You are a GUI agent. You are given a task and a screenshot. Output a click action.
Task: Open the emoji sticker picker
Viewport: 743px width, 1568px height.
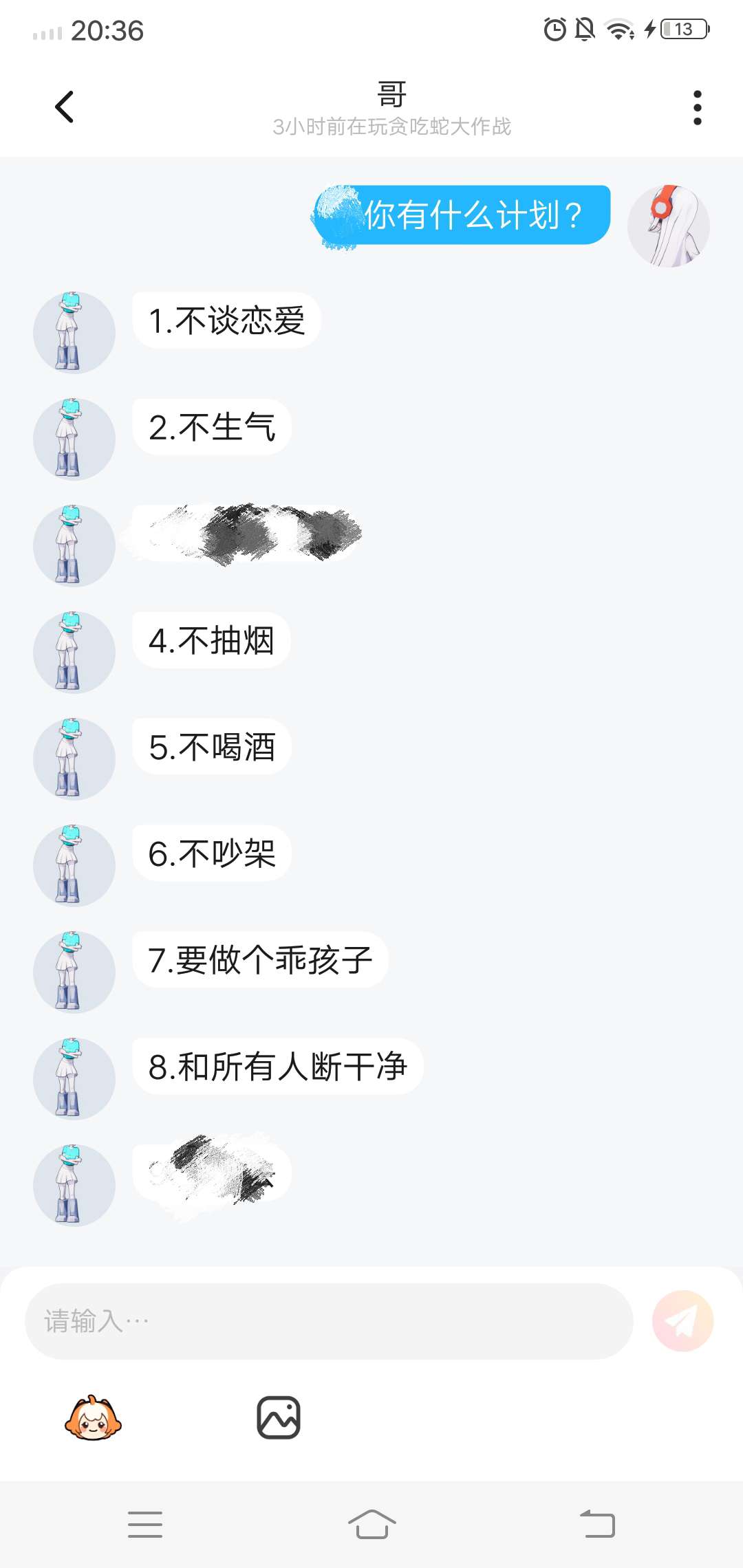(93, 1418)
